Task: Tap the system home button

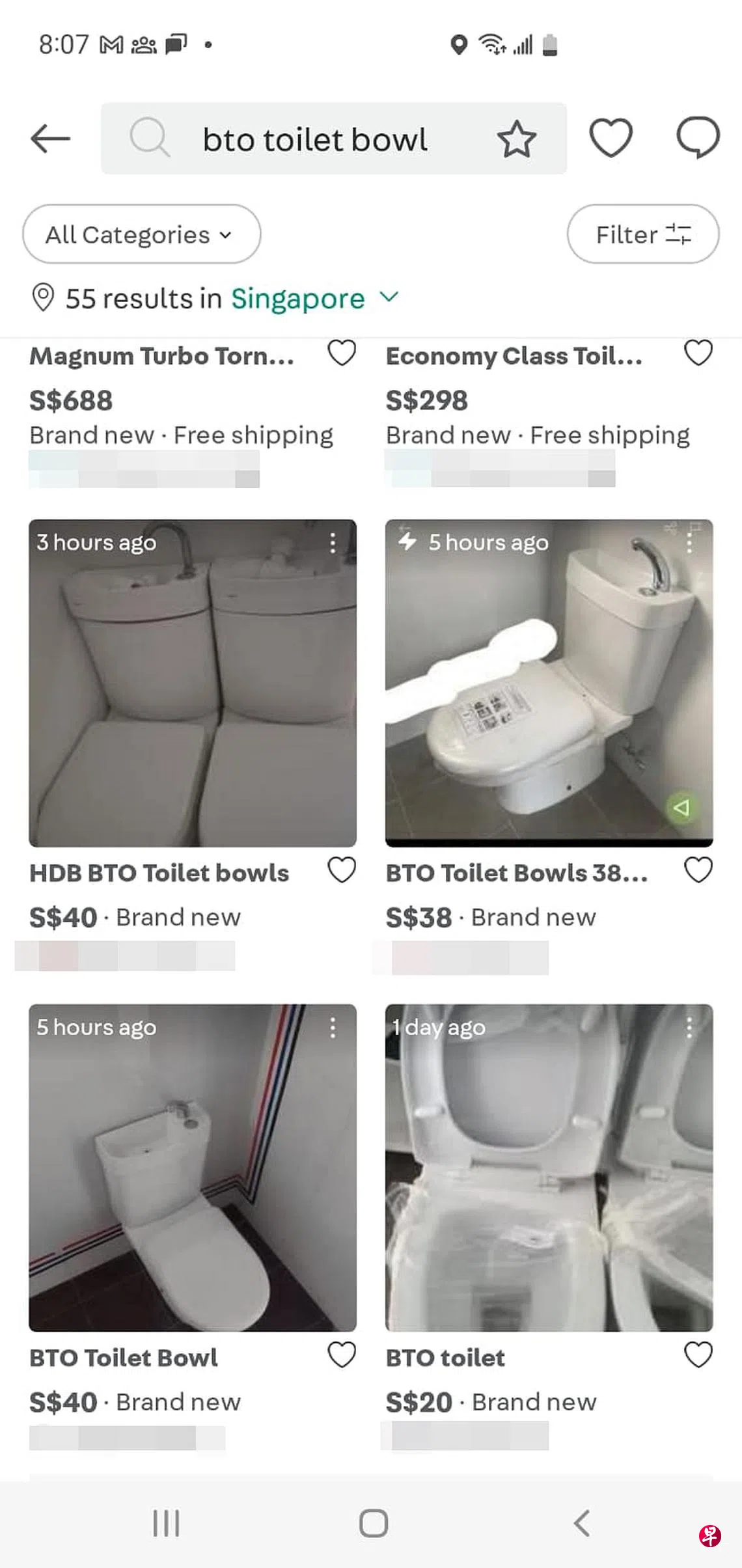Action: (x=373, y=1523)
